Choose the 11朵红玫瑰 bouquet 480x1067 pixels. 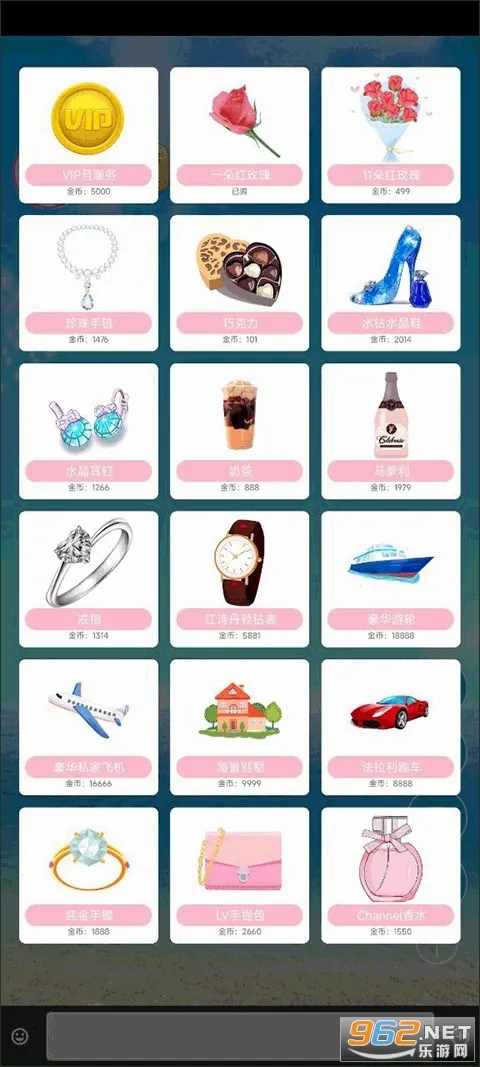pos(391,135)
